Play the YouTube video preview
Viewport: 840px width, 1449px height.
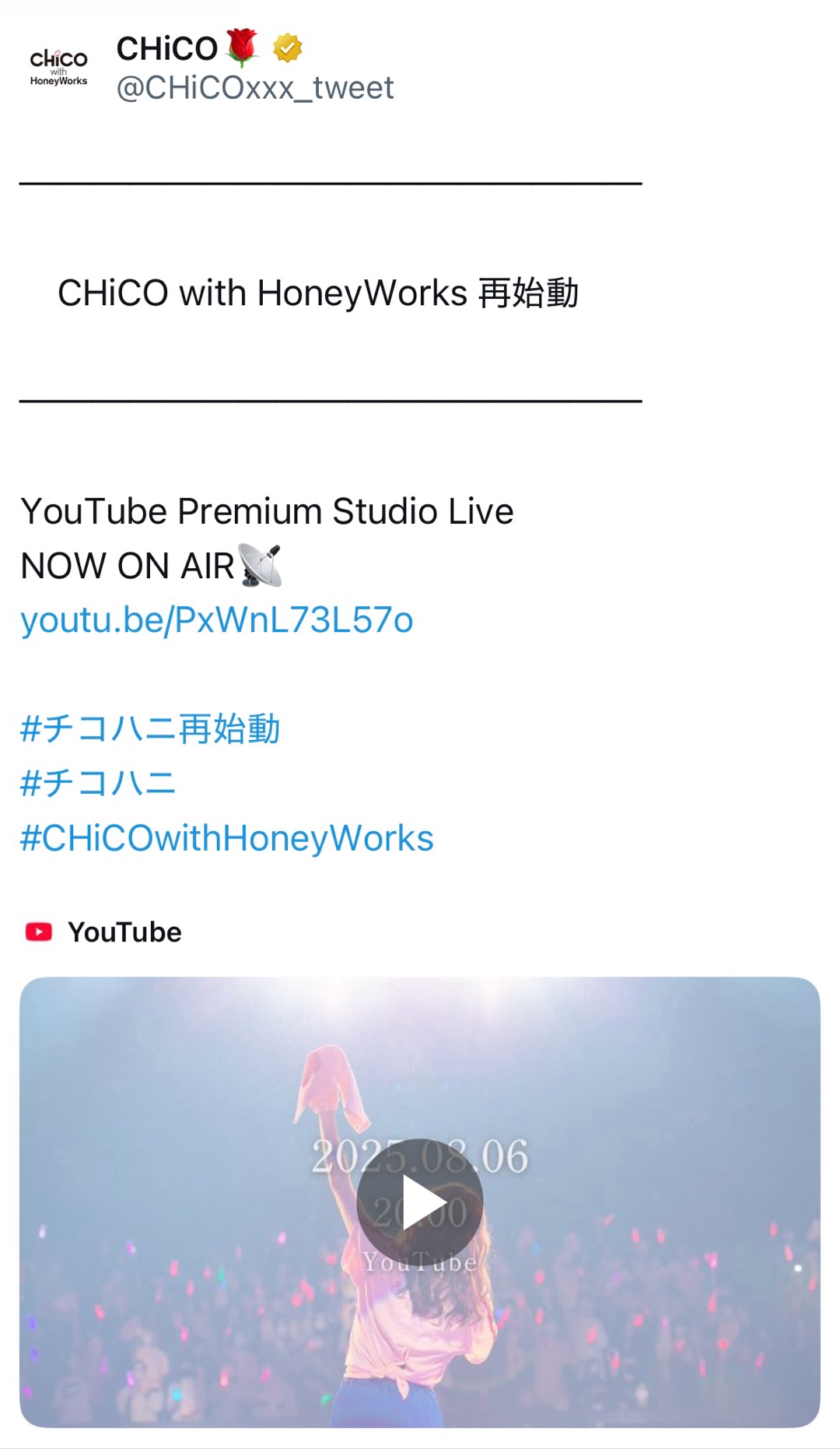click(419, 1202)
